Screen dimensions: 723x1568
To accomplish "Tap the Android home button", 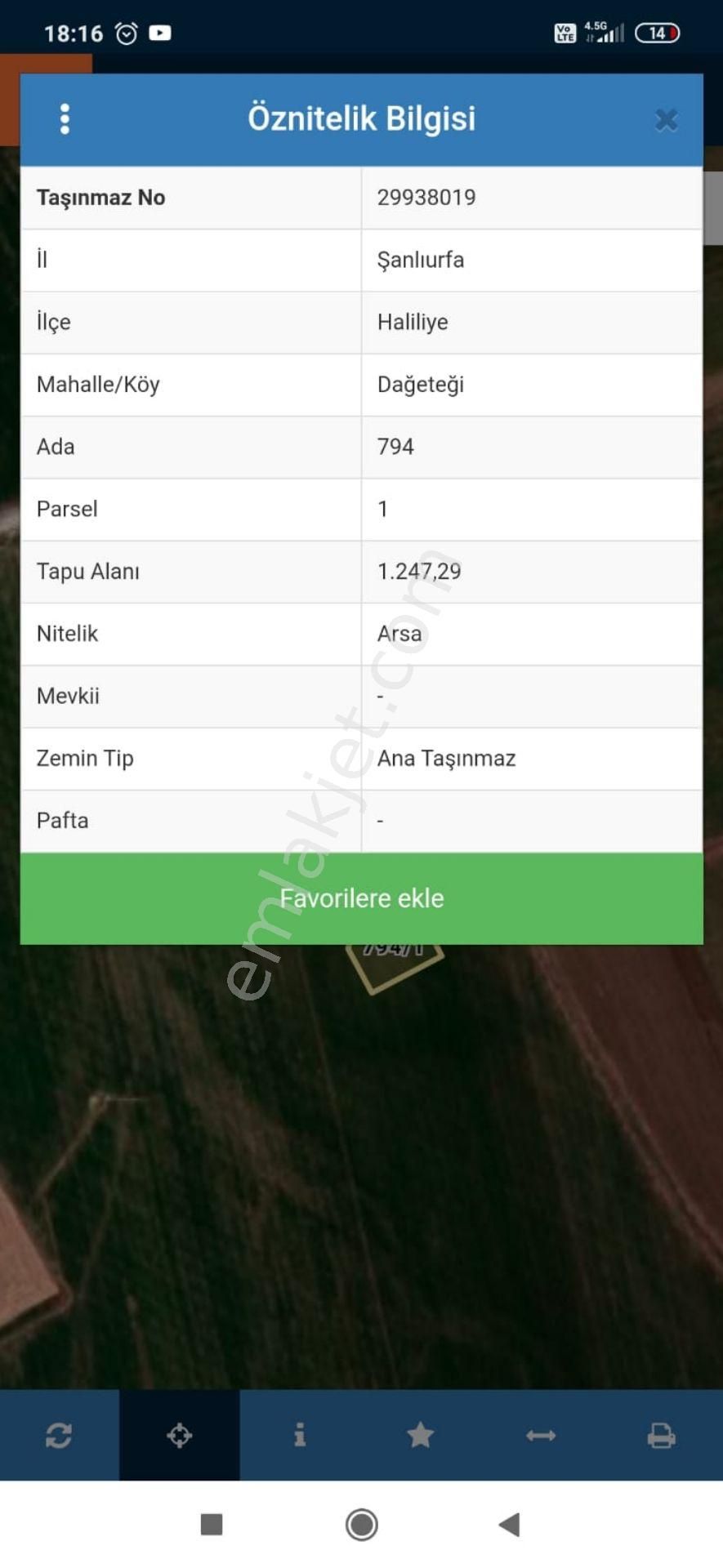I will [361, 1524].
